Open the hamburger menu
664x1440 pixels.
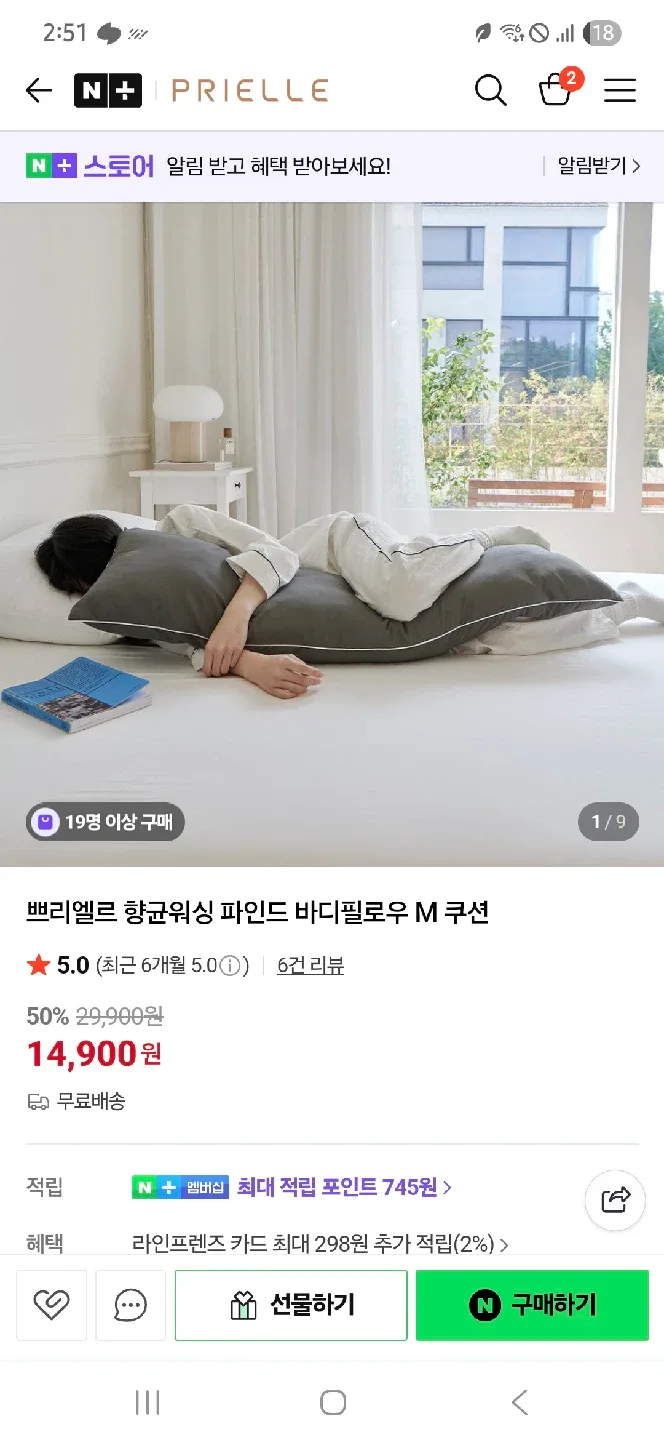coord(620,91)
